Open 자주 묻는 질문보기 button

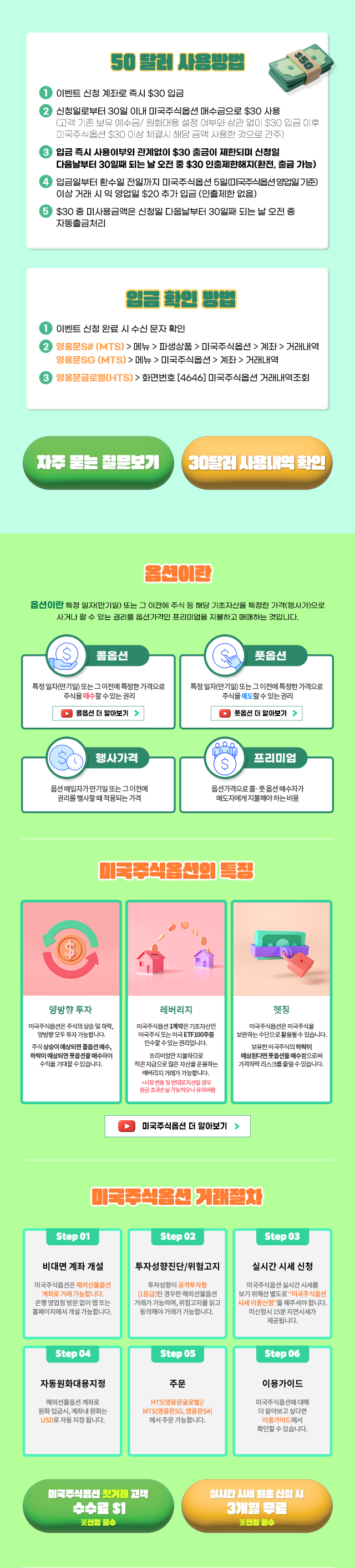click(98, 462)
